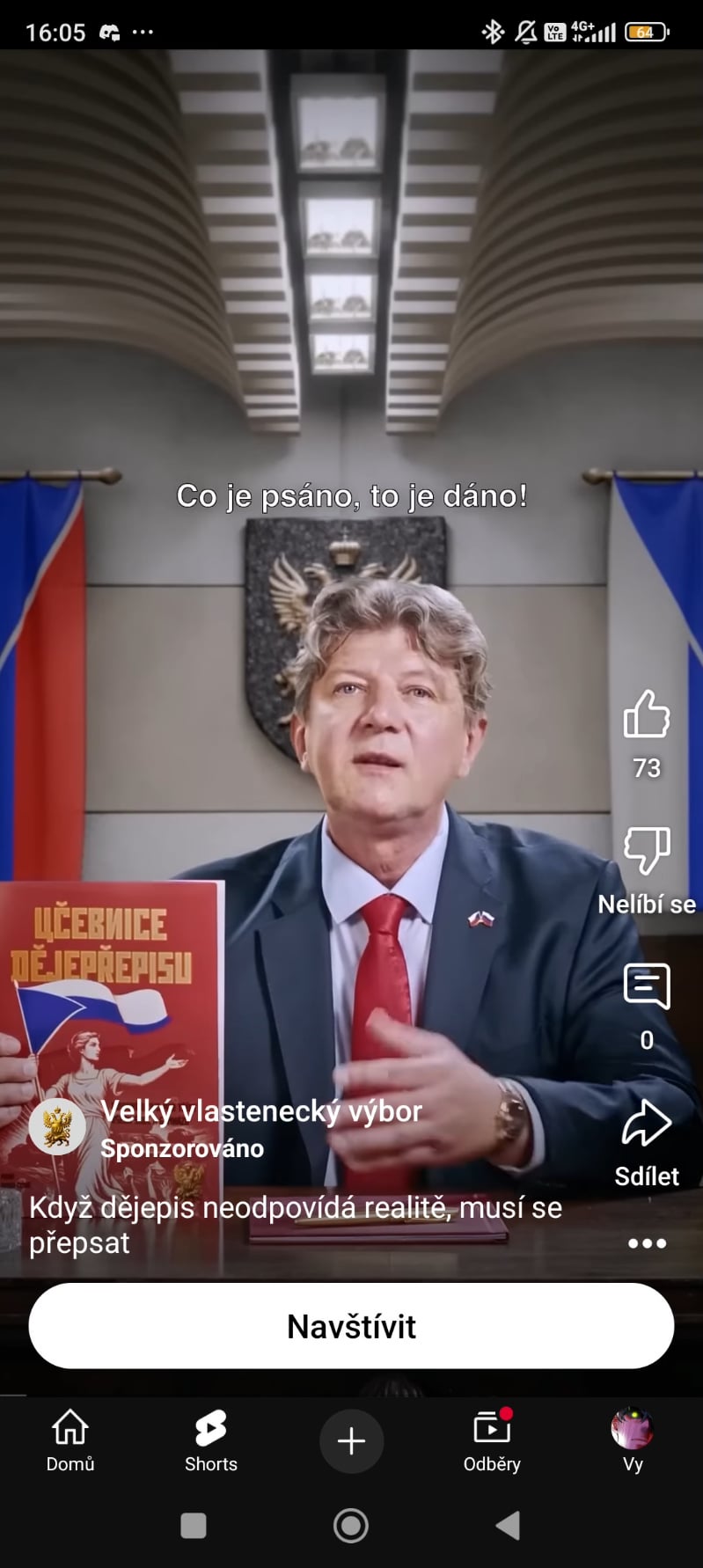Create new content with plus button
Image resolution: width=703 pixels, height=1568 pixels.
351,1440
